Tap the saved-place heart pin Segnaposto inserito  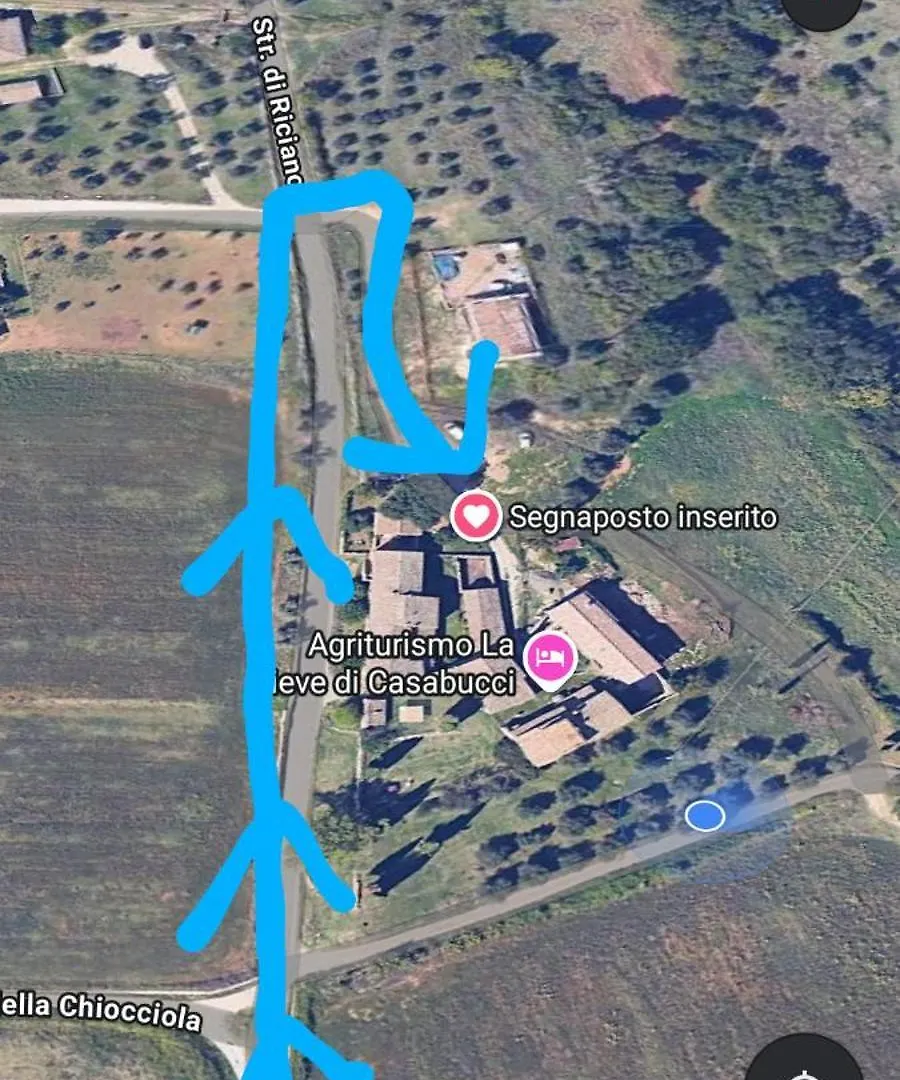pyautogui.click(x=476, y=517)
